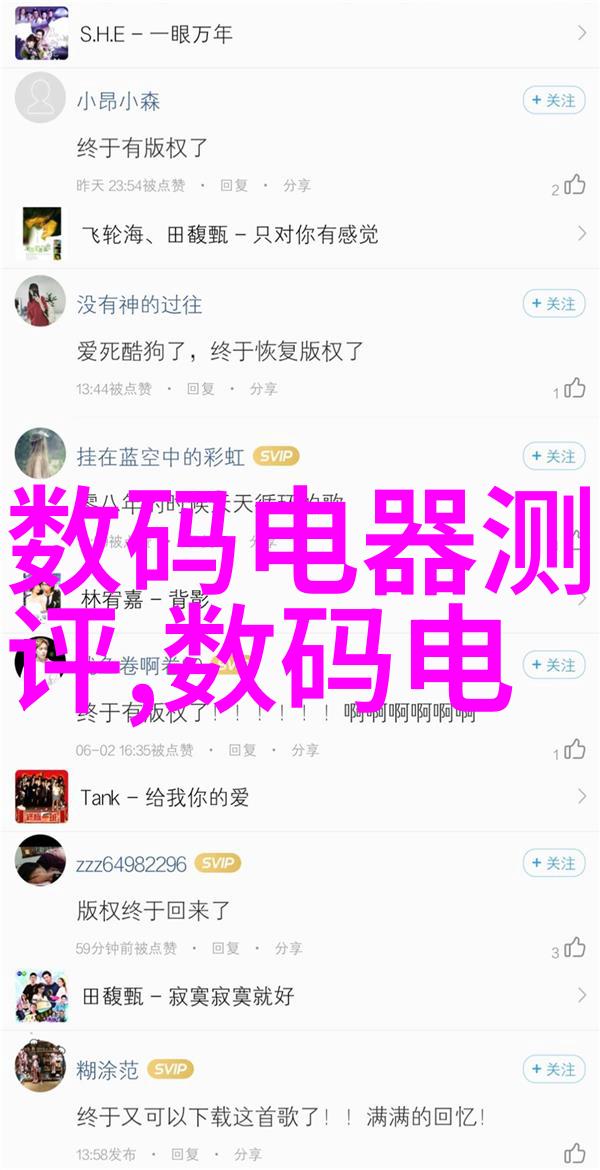The width and height of the screenshot is (600, 1170).
Task: Like 没有神的过往's comment
Action: 574,388
